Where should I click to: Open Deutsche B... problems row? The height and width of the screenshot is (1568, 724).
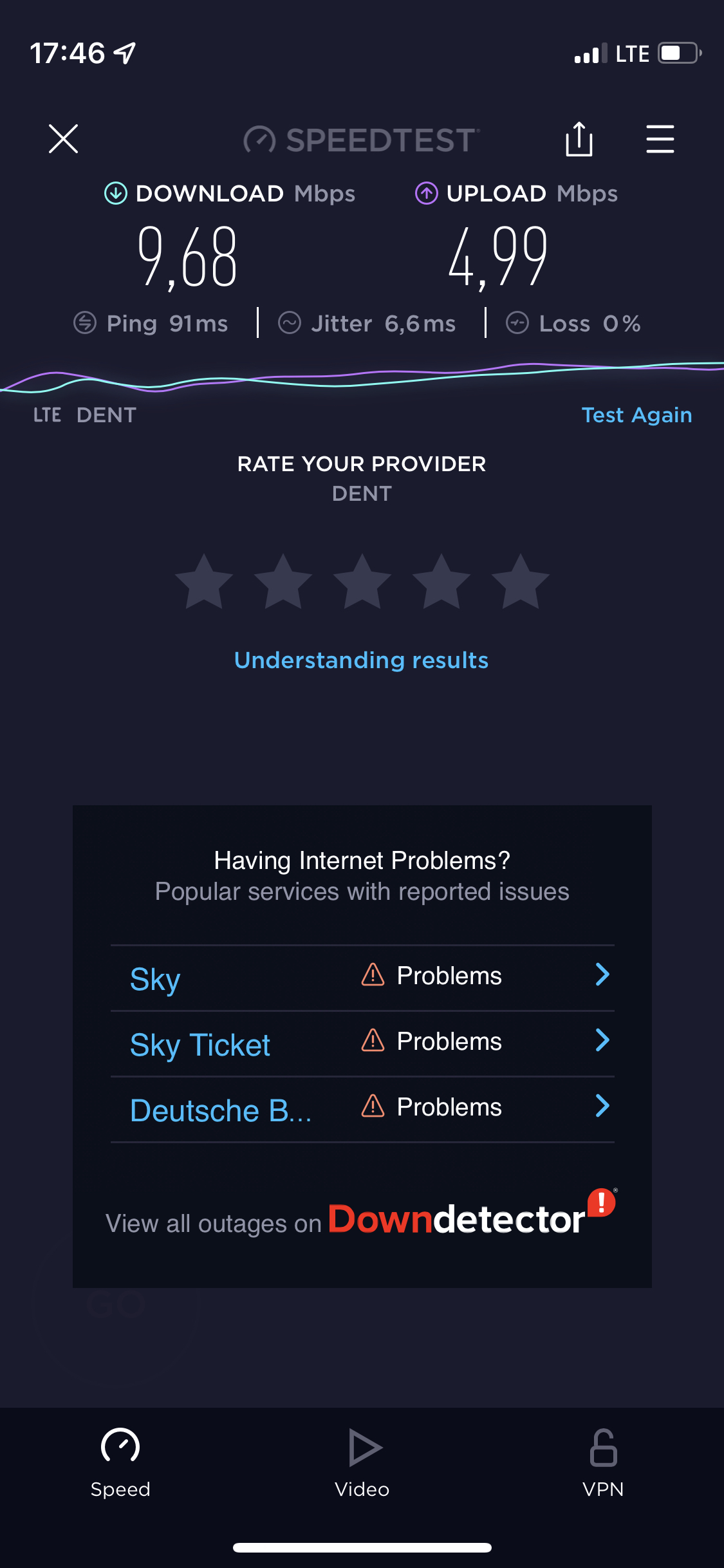pyautogui.click(x=362, y=1109)
